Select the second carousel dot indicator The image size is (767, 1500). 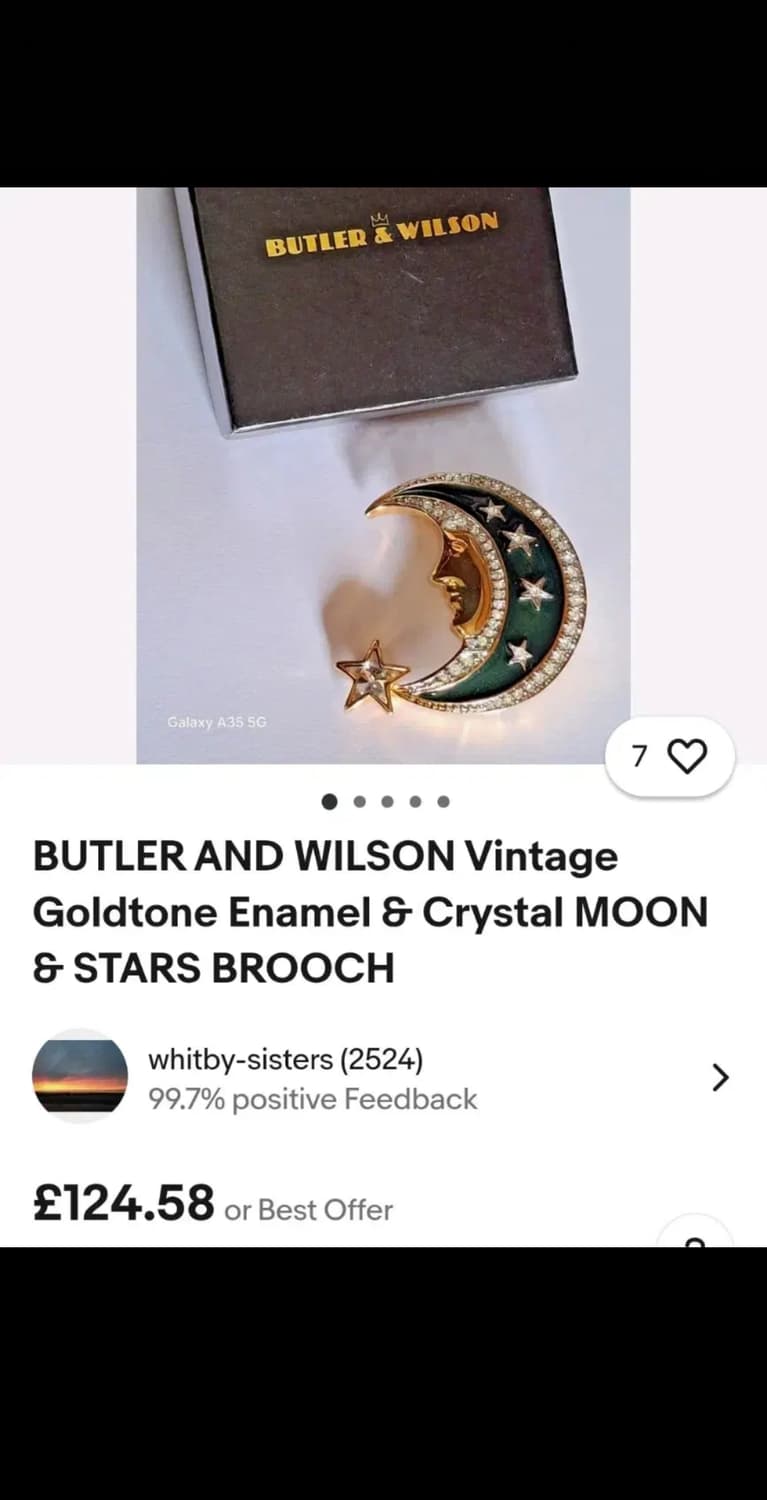coord(358,801)
